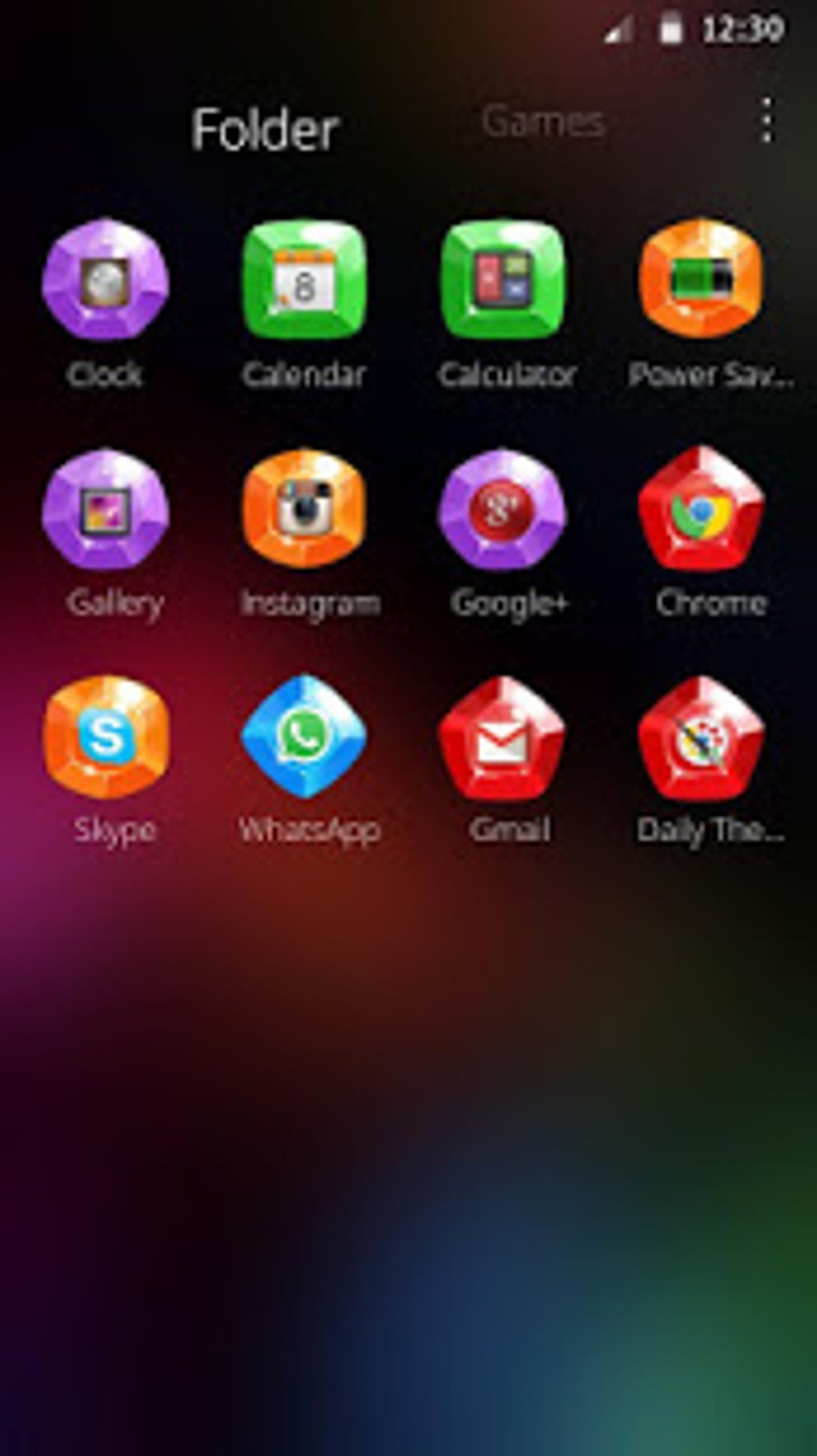Screen dimensions: 817x1456
Task: Open the Google+ app
Action: (505, 513)
